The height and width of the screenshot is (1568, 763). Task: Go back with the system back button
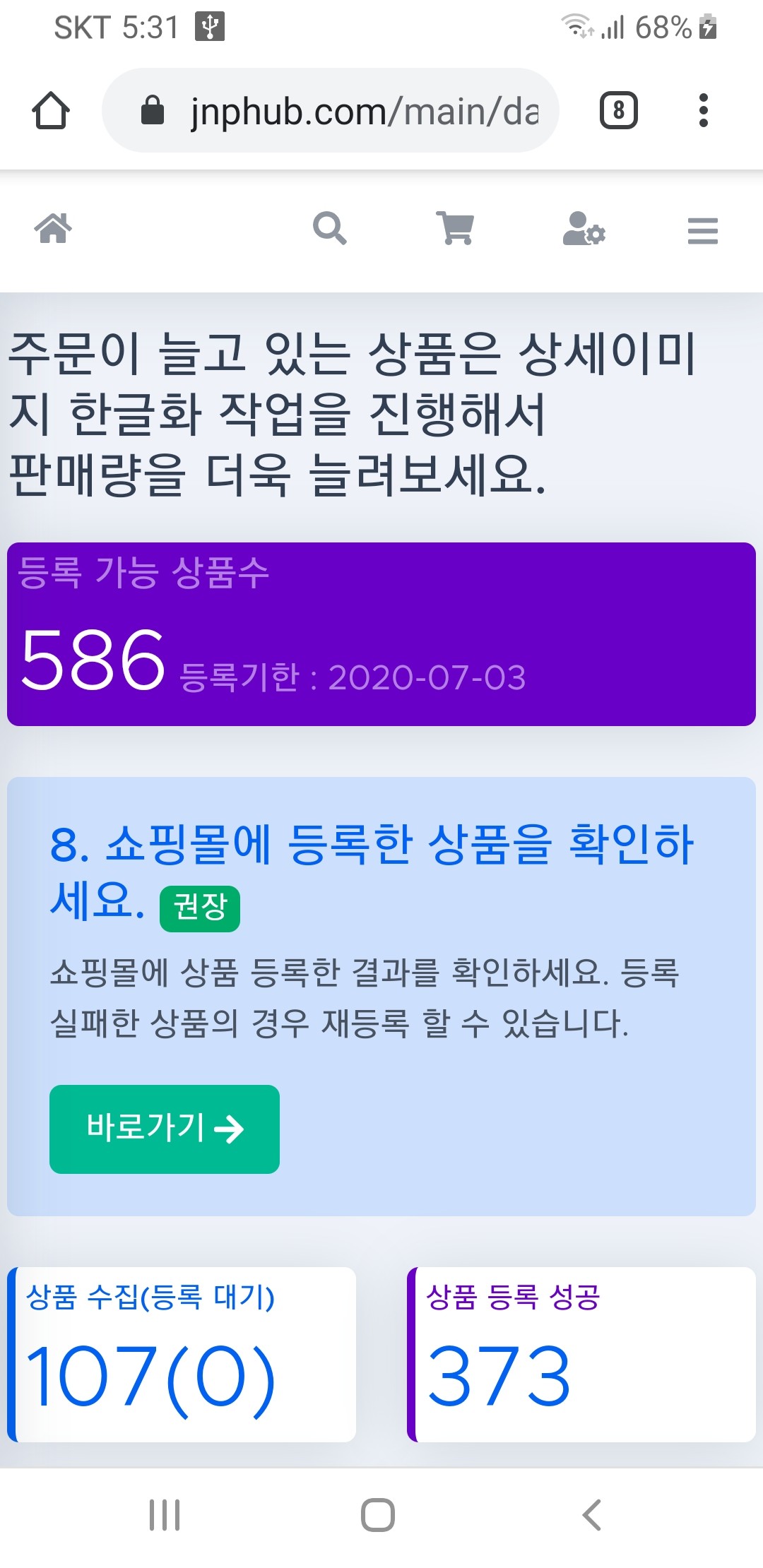592,1515
